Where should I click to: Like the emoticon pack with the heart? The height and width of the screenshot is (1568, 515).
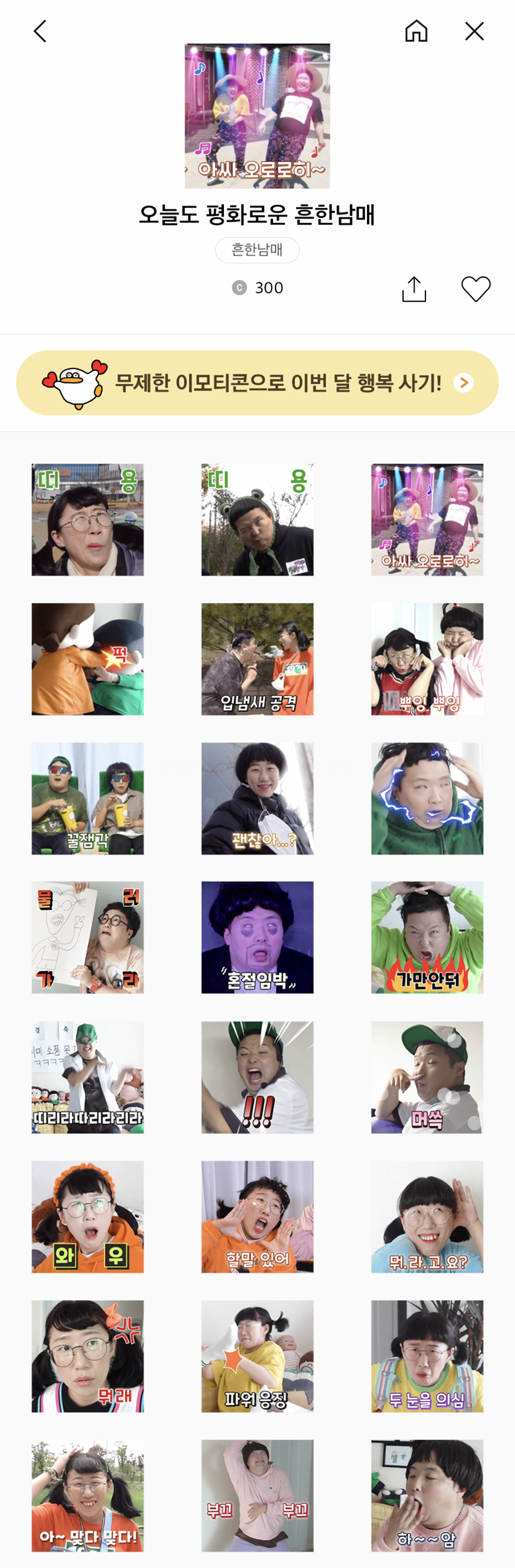point(476,289)
